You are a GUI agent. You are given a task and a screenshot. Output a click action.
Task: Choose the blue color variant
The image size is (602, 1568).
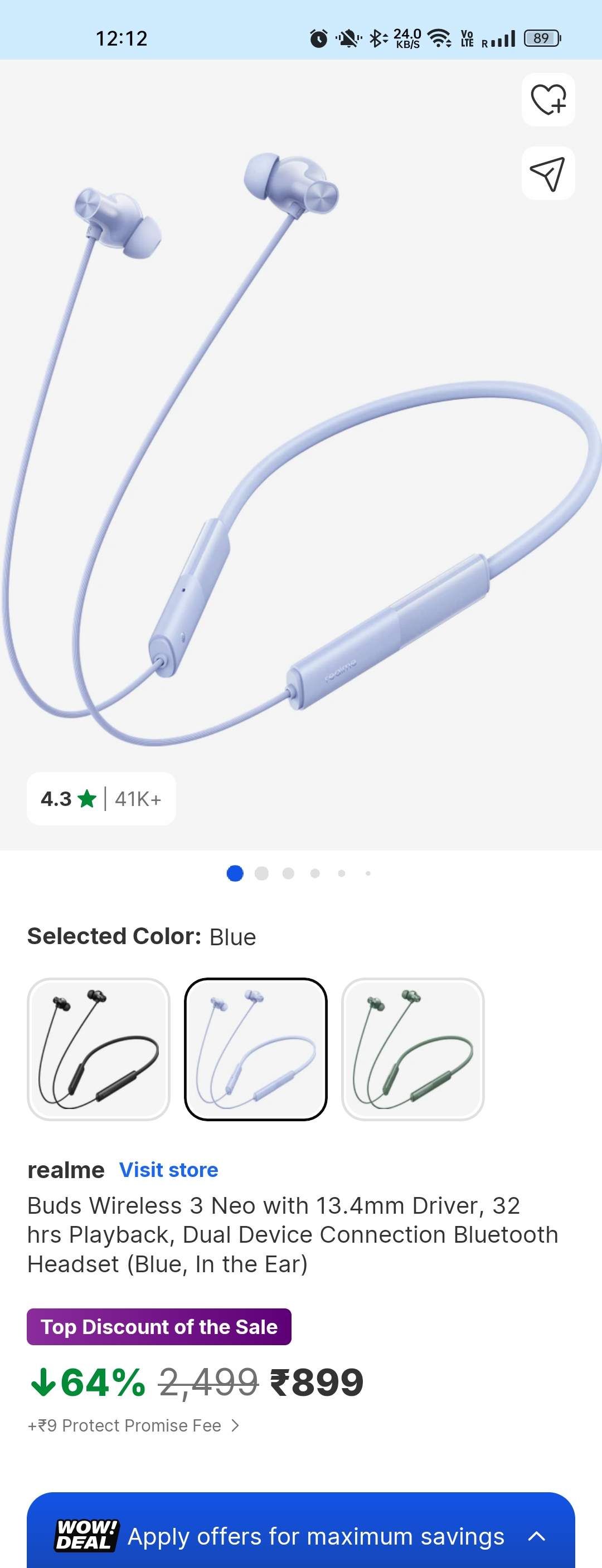(x=255, y=1049)
